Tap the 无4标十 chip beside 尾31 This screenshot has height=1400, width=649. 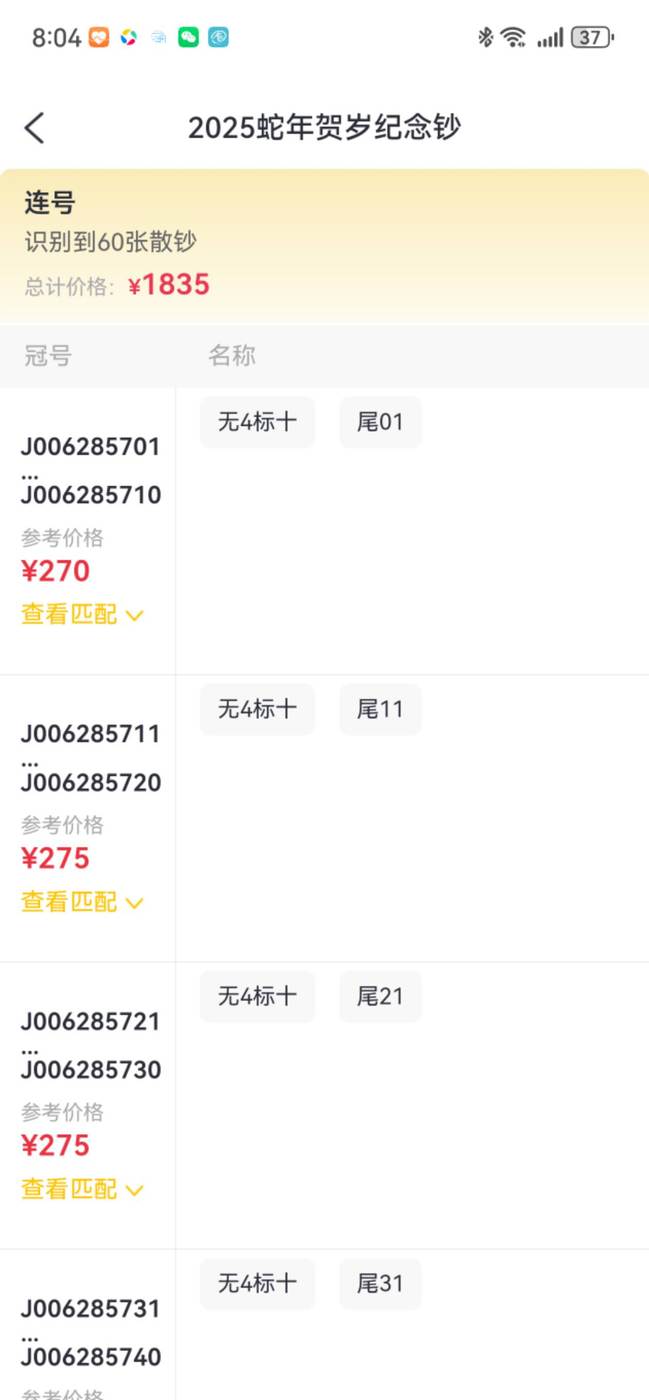pos(257,1283)
